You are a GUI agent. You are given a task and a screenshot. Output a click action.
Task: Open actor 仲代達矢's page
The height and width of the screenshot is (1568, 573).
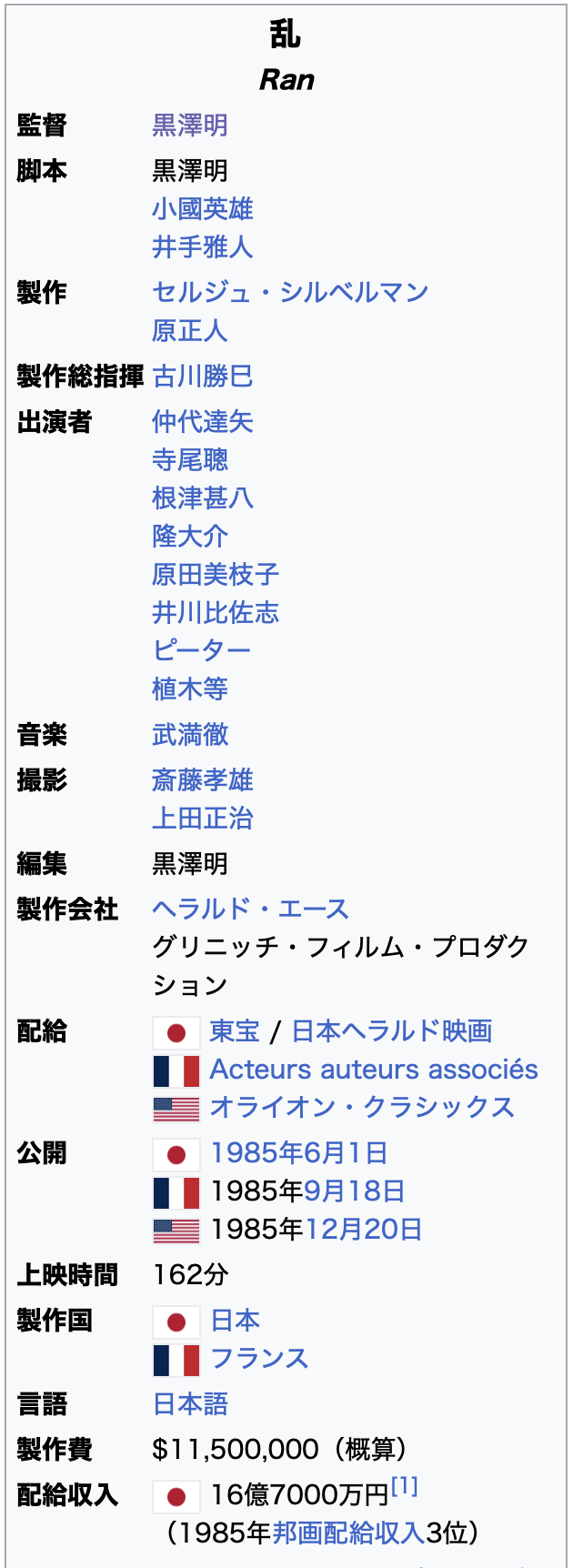pos(202,422)
